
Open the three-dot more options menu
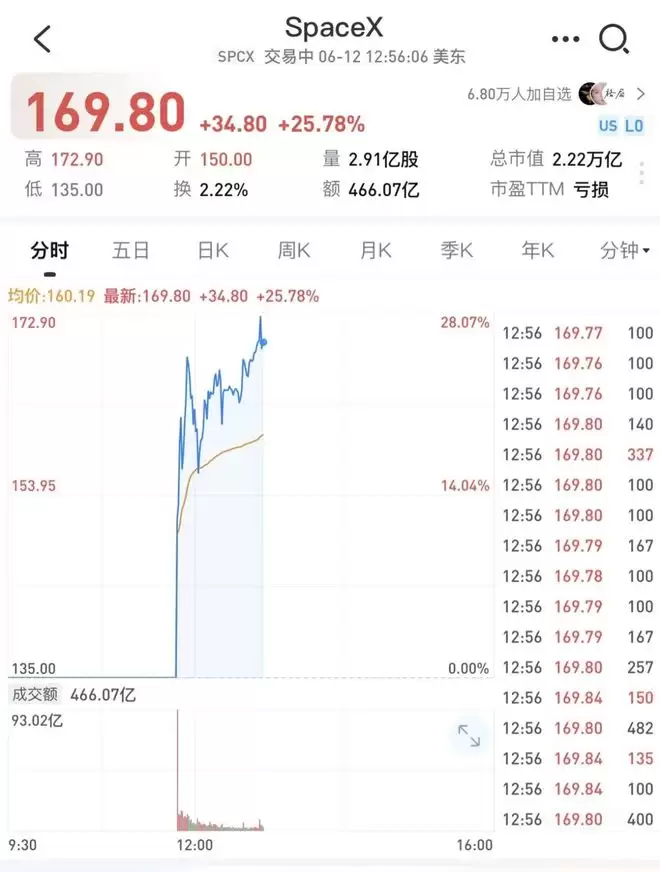coord(565,39)
